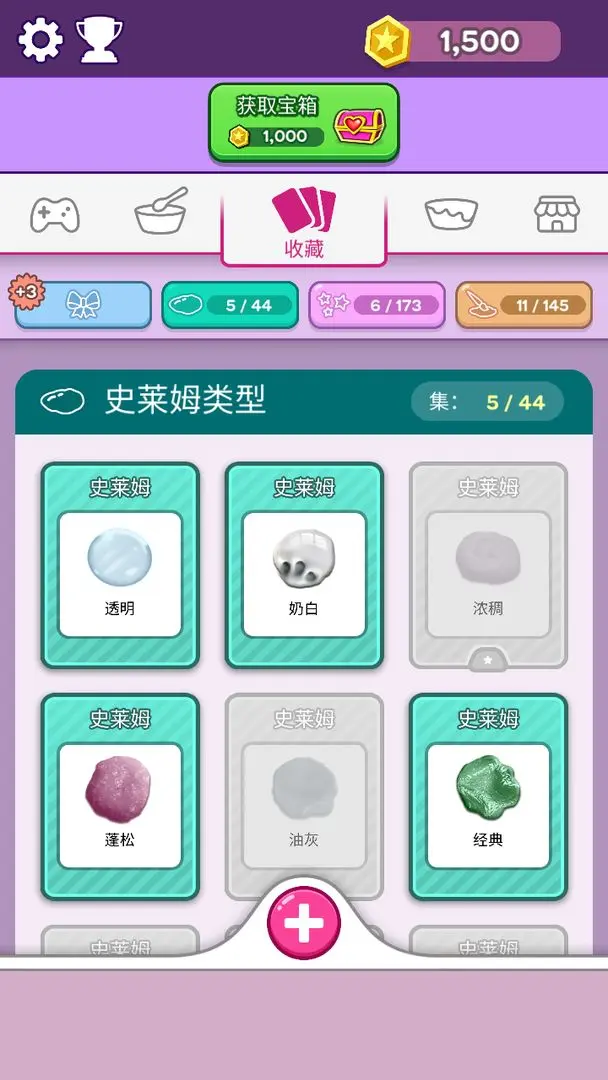Open the 蓬松 slime card
This screenshot has height=1080, width=608.
point(120,797)
